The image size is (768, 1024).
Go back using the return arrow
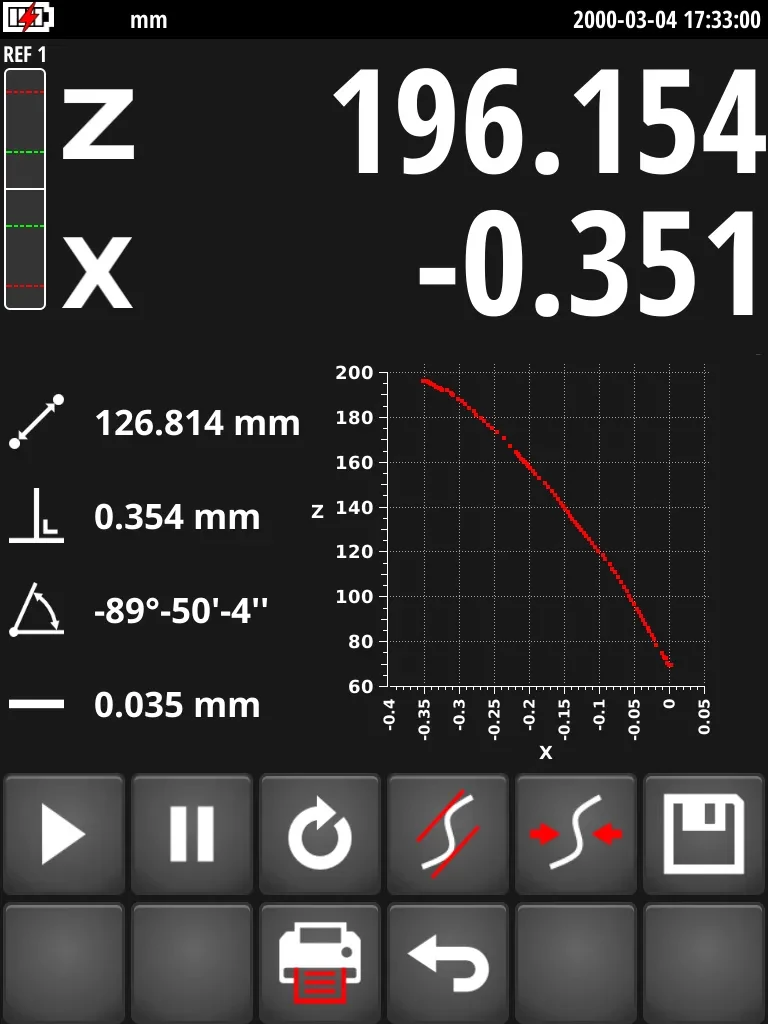click(448, 964)
